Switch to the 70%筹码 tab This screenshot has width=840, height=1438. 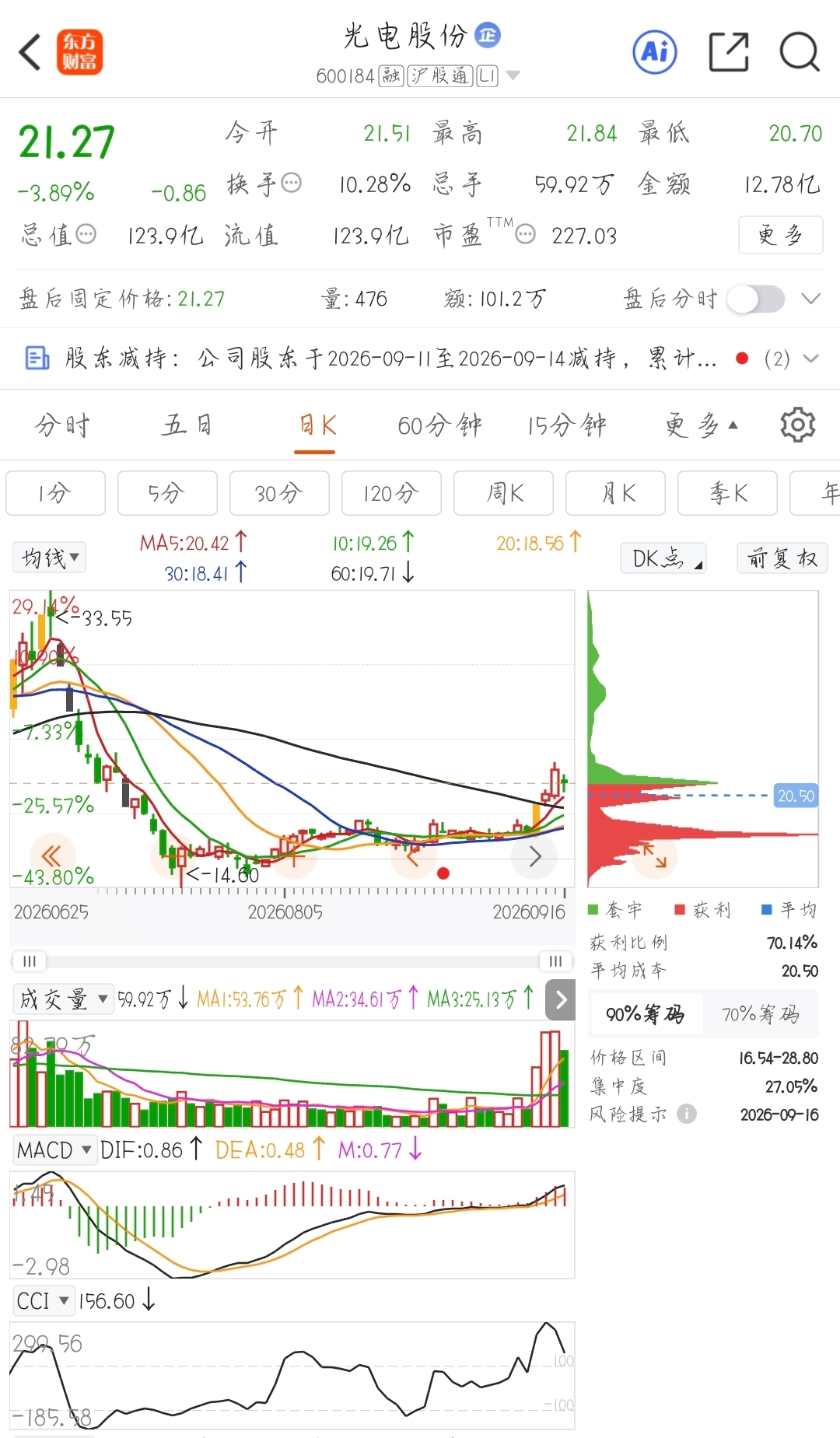tap(760, 1014)
